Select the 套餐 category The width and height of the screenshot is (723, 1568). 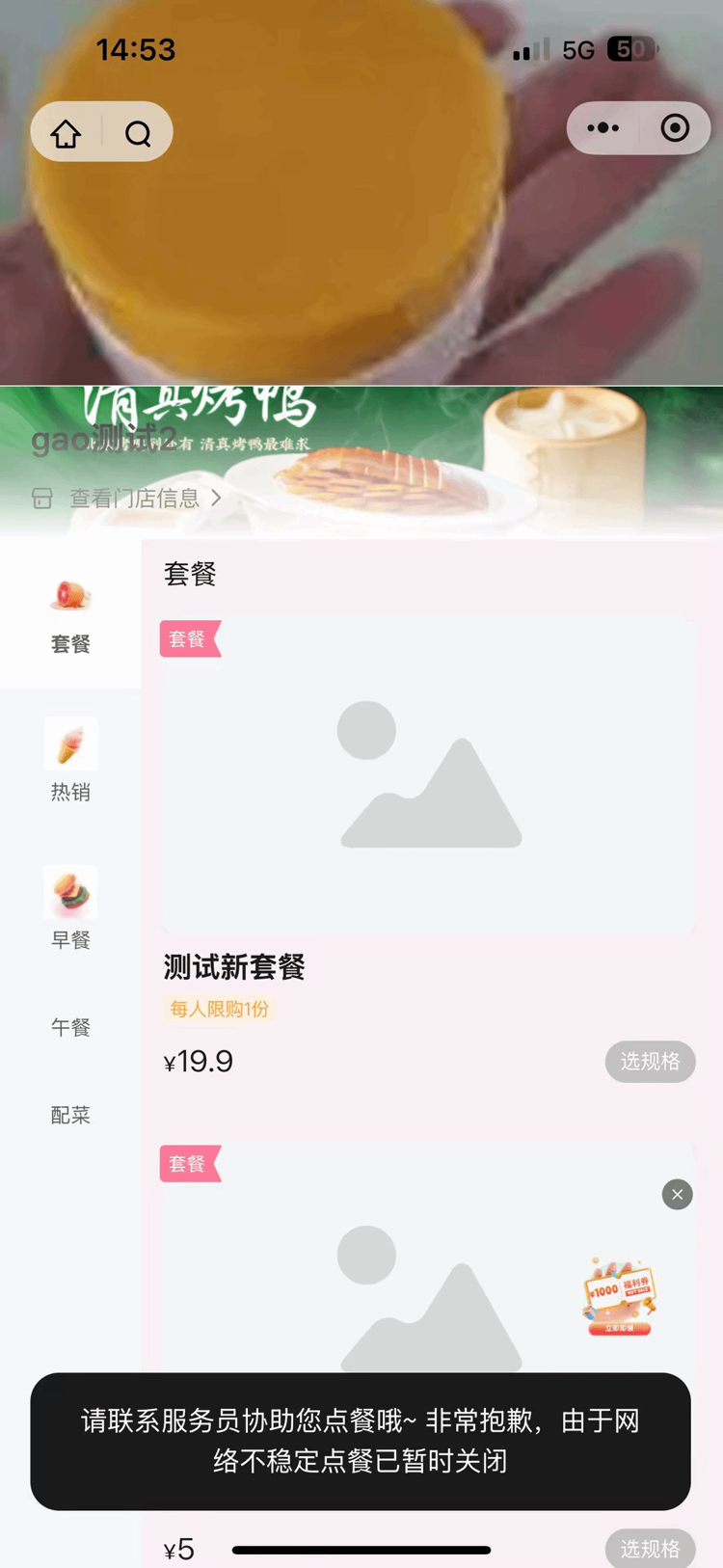(70, 615)
